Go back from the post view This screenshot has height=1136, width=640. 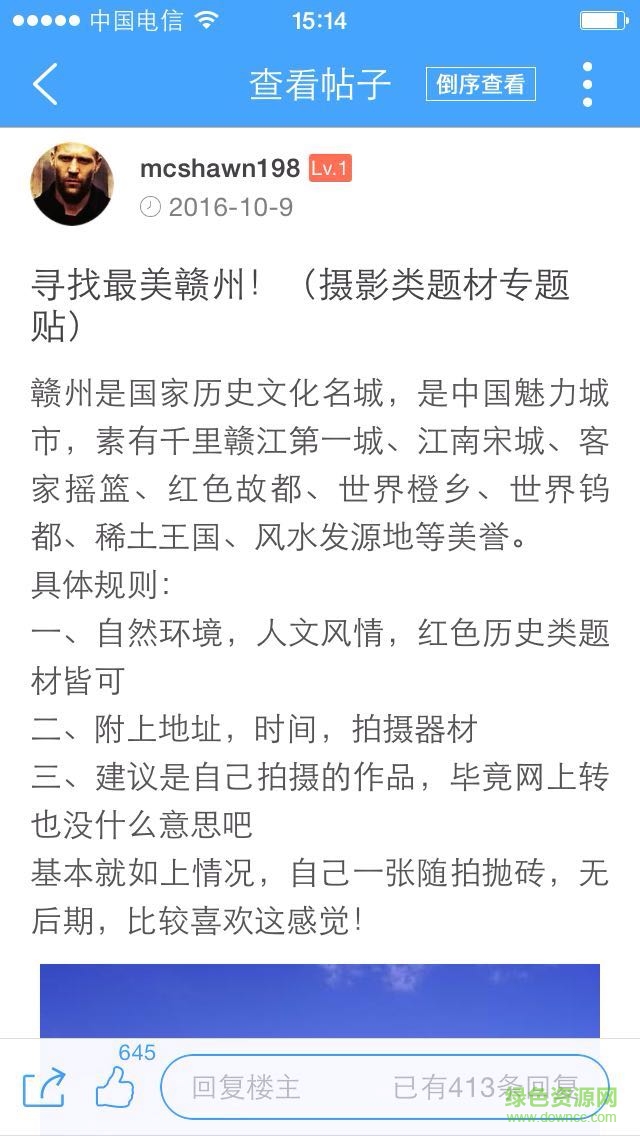pos(45,85)
